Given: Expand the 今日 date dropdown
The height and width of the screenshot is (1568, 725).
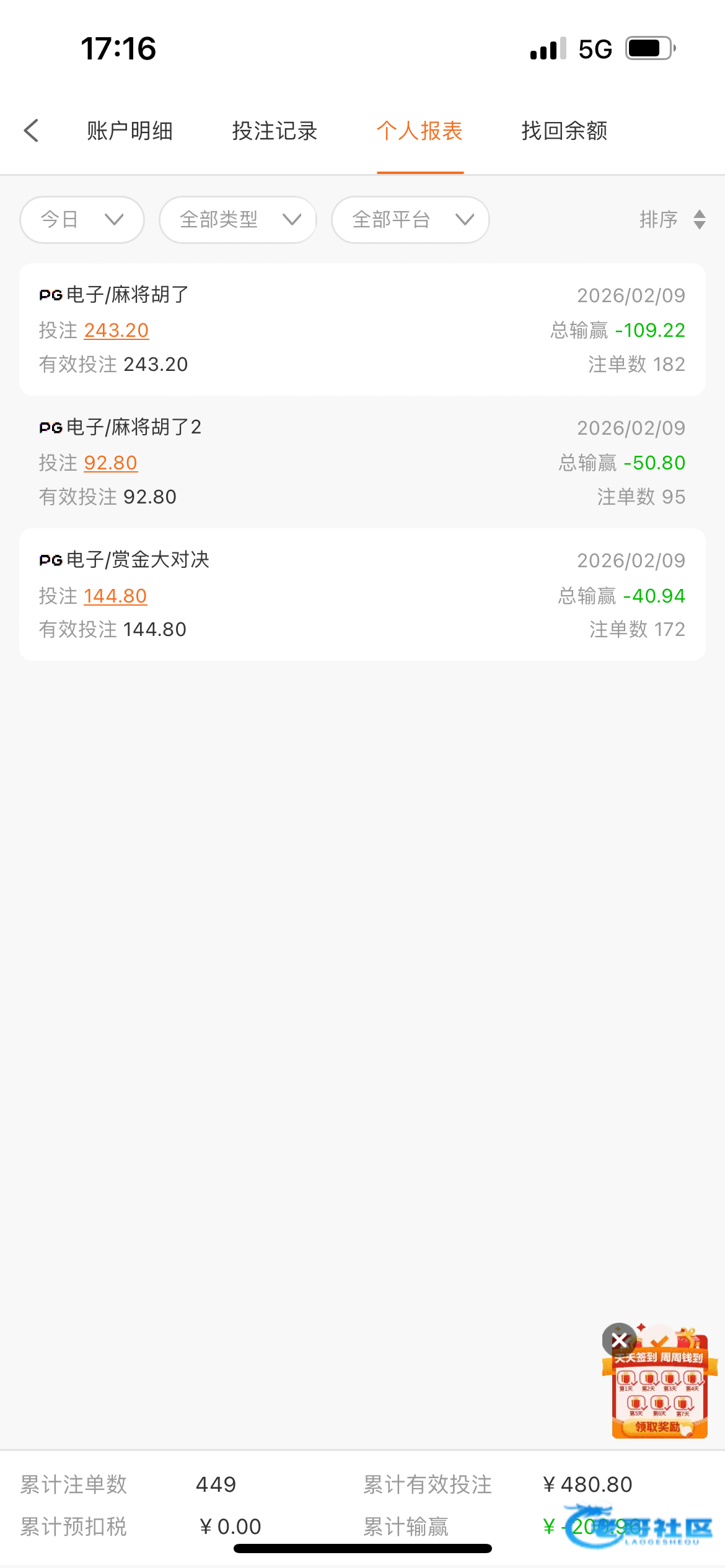Looking at the screenshot, I should (x=82, y=220).
